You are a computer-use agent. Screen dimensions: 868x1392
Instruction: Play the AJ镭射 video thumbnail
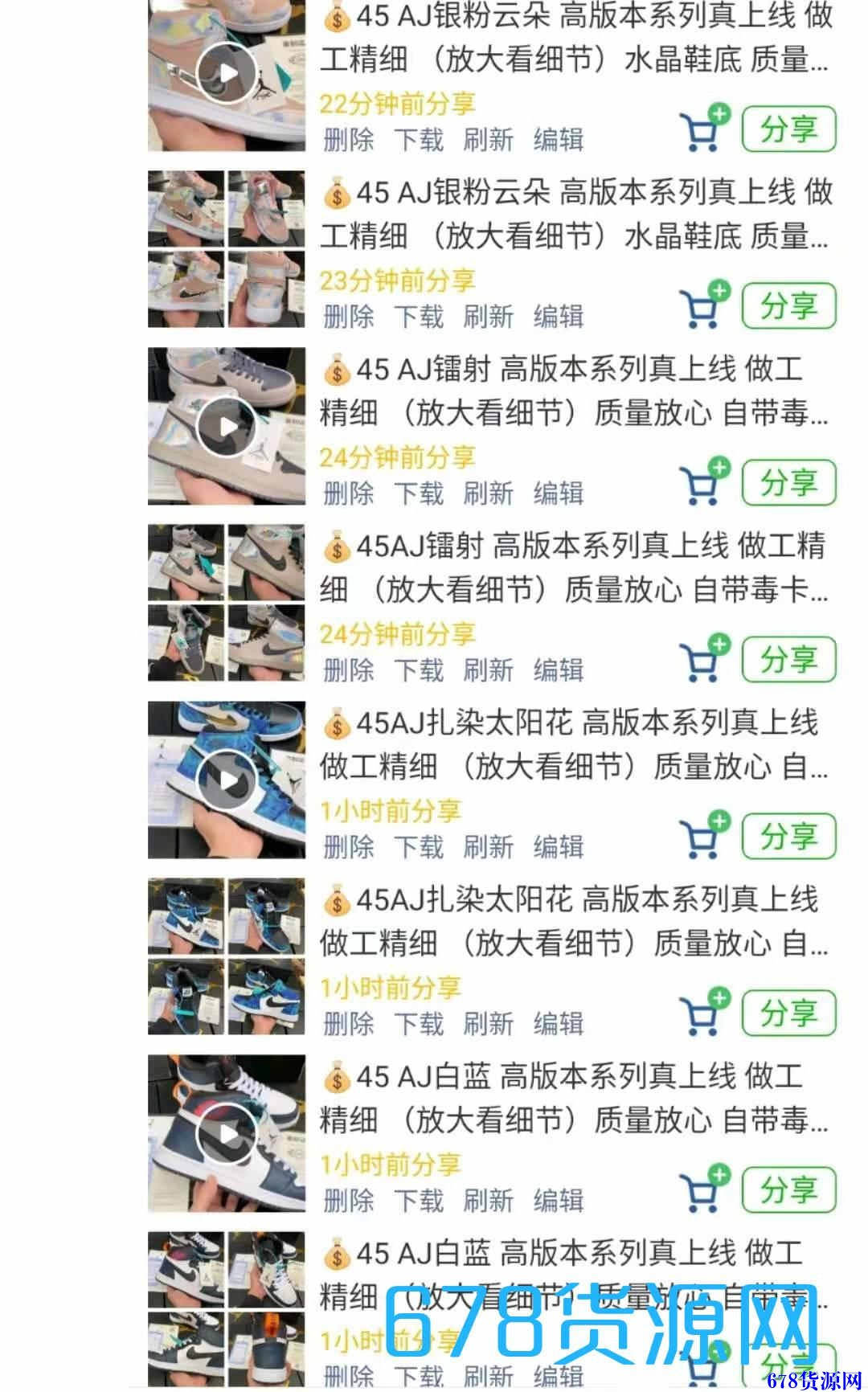(x=227, y=426)
